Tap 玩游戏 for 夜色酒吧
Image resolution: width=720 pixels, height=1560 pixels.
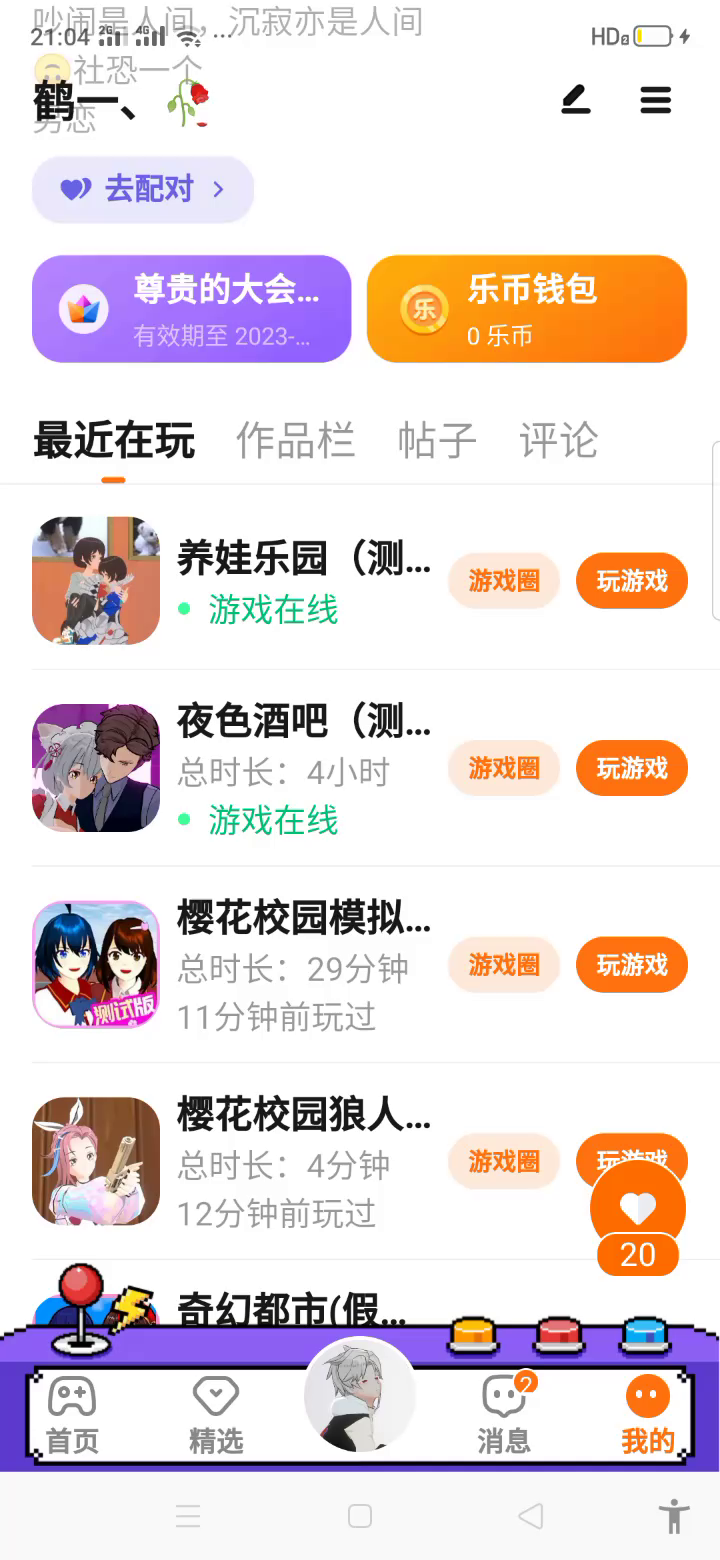pyautogui.click(x=632, y=768)
